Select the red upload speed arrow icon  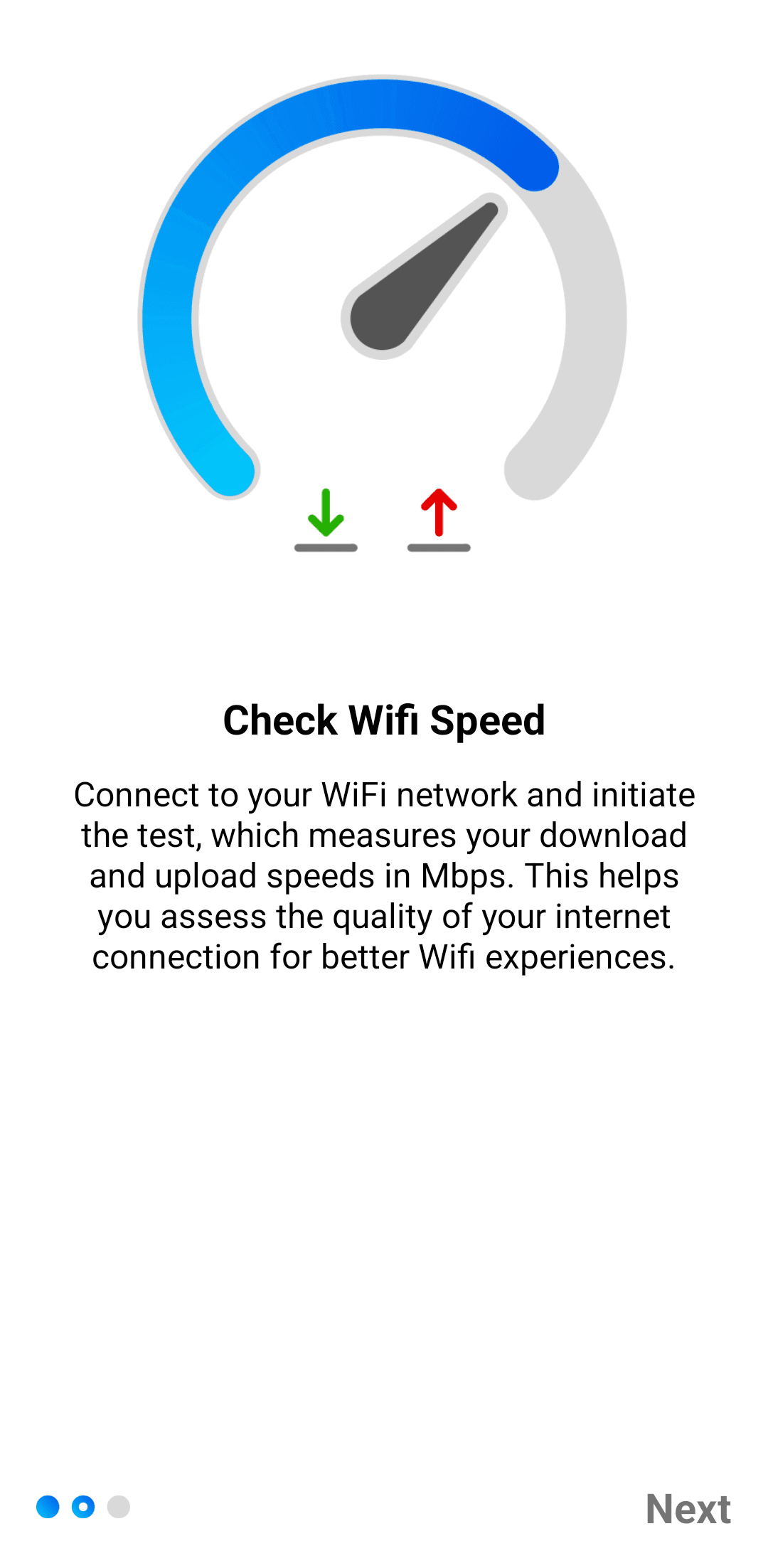click(438, 513)
